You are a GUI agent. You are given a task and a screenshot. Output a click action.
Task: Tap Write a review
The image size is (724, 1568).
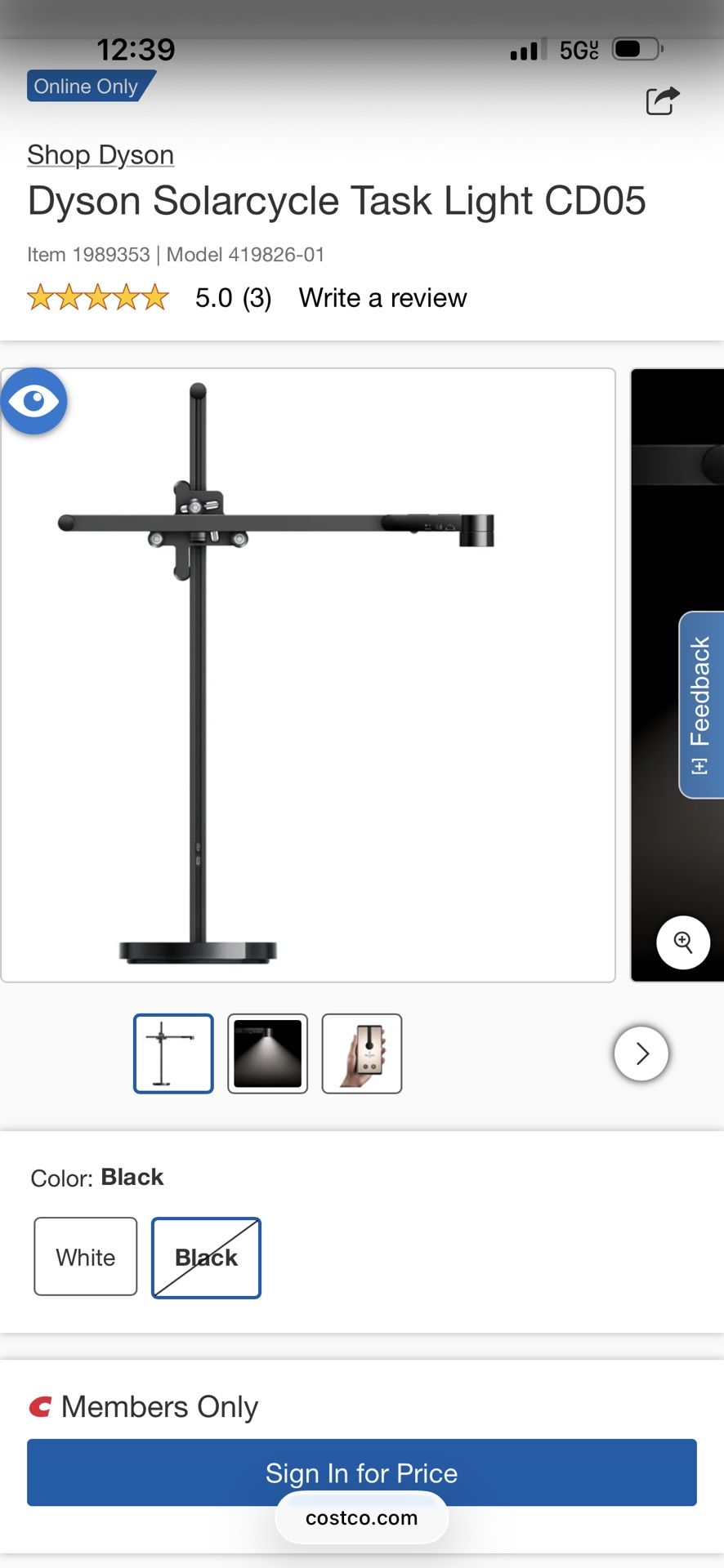coord(382,298)
